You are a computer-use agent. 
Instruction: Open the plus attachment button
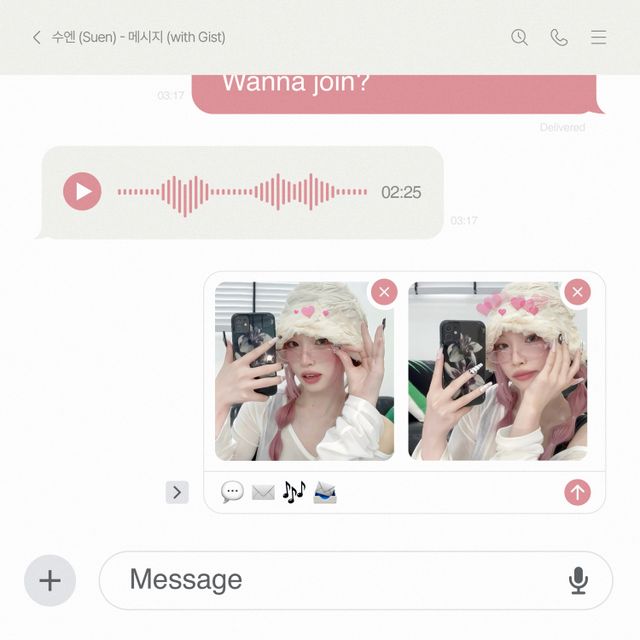[x=50, y=580]
